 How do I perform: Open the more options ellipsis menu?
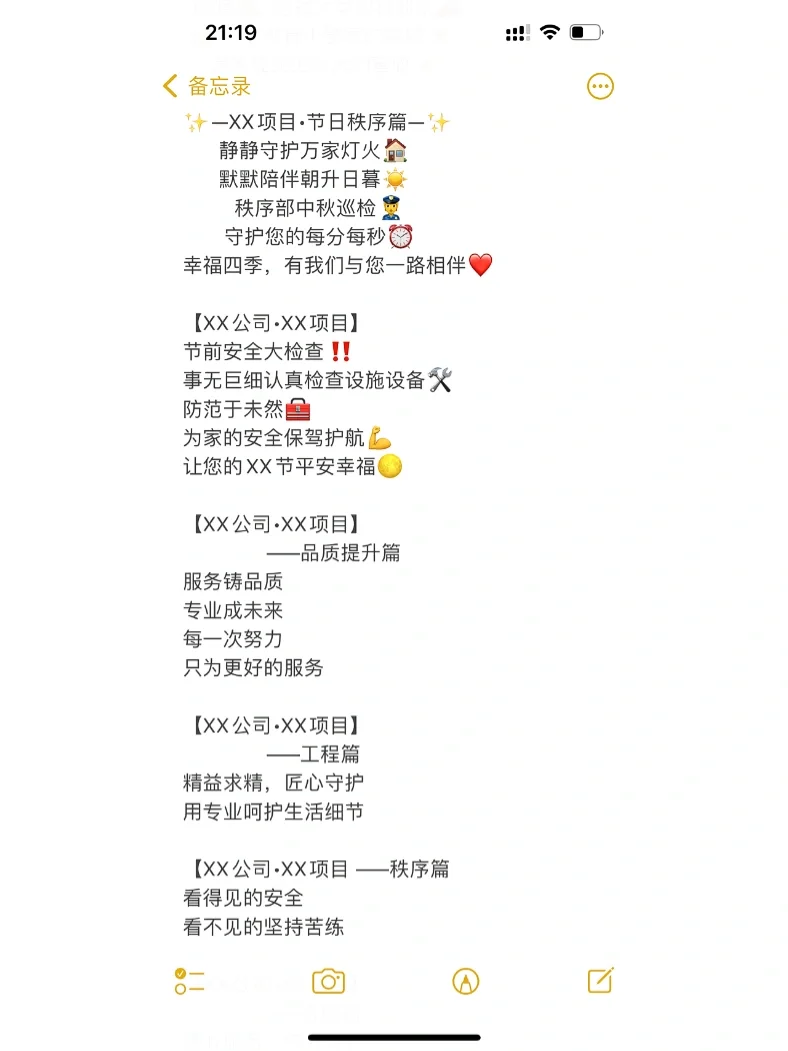tap(600, 86)
